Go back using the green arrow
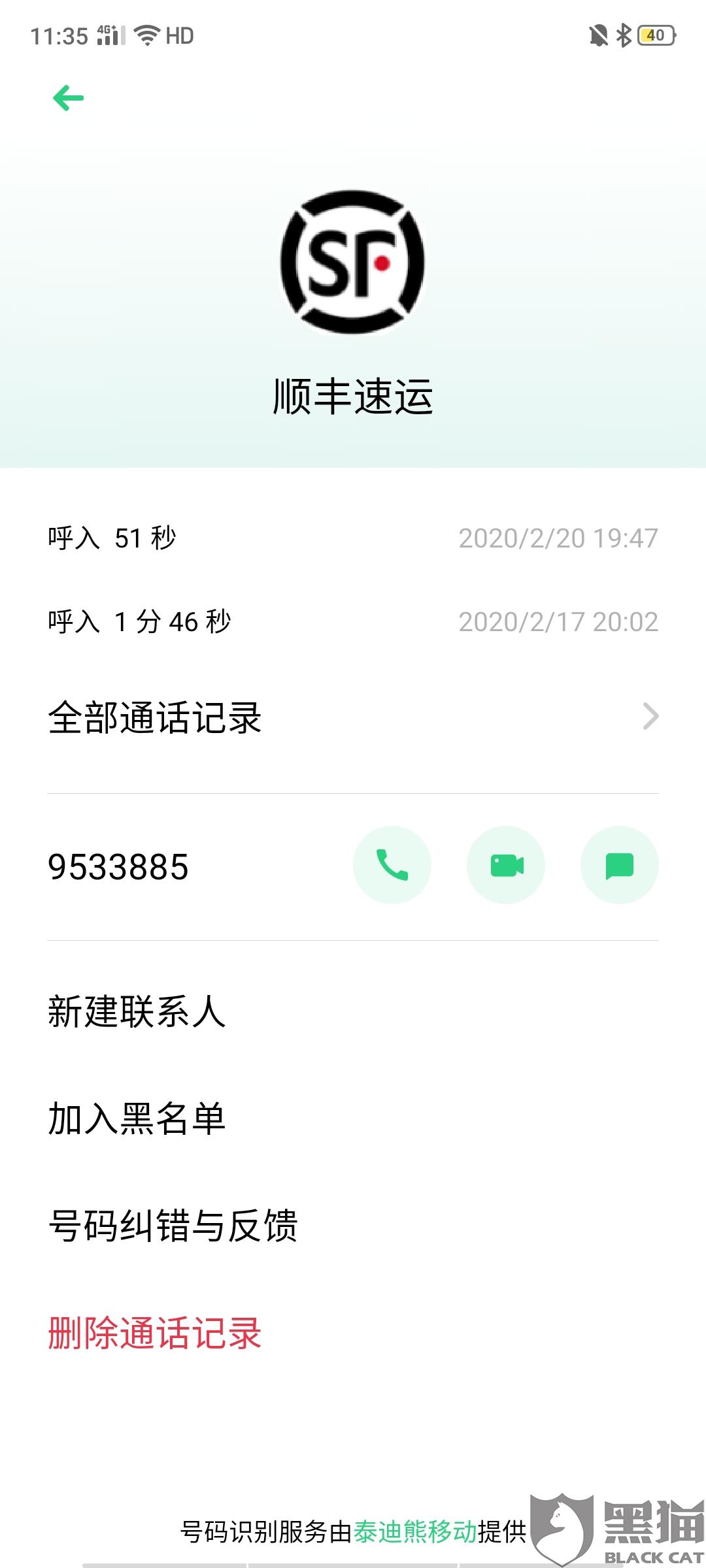The height and width of the screenshot is (1568, 706). coord(68,99)
